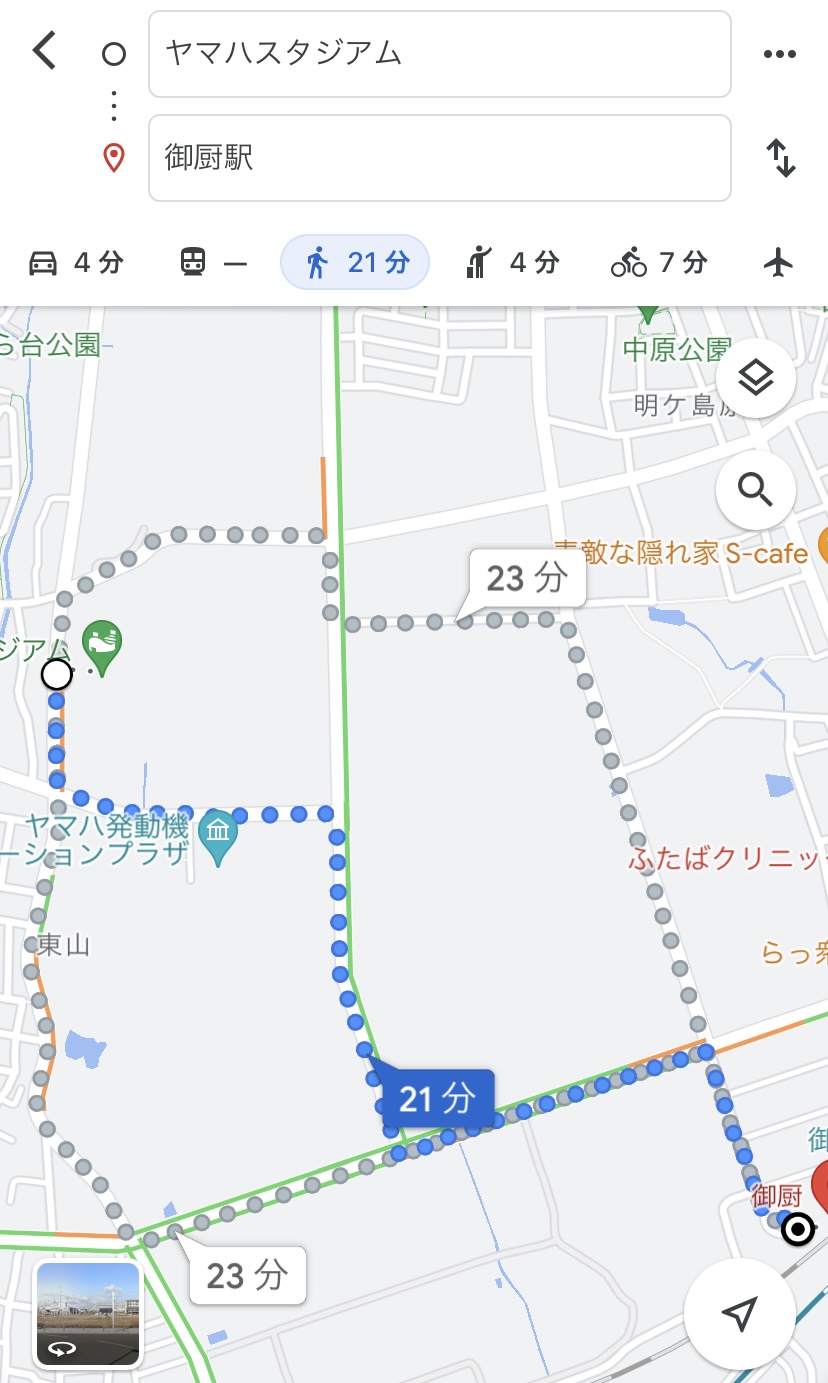Image resolution: width=828 pixels, height=1383 pixels.
Task: Select the walking mode, 21 分
Action: coord(355,263)
